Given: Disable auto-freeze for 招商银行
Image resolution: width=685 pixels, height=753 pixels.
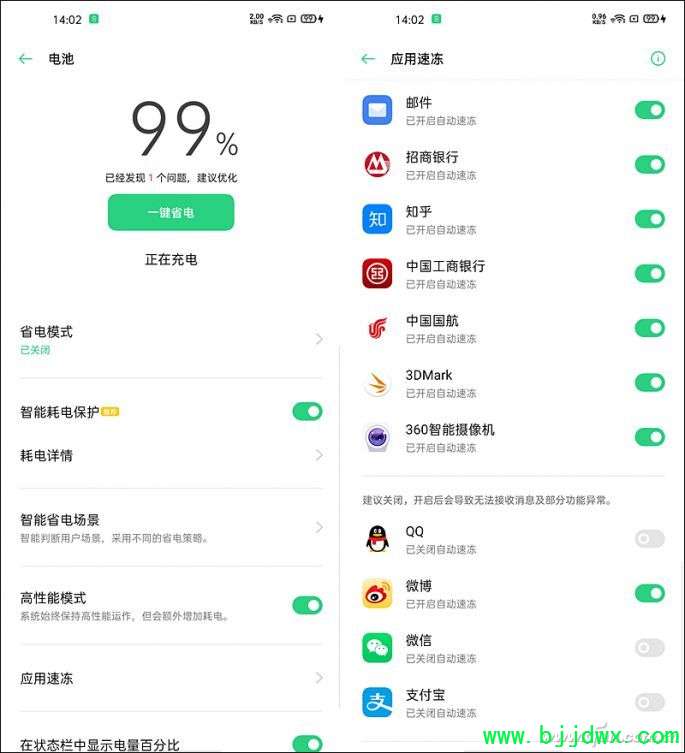Looking at the screenshot, I should click(x=649, y=165).
